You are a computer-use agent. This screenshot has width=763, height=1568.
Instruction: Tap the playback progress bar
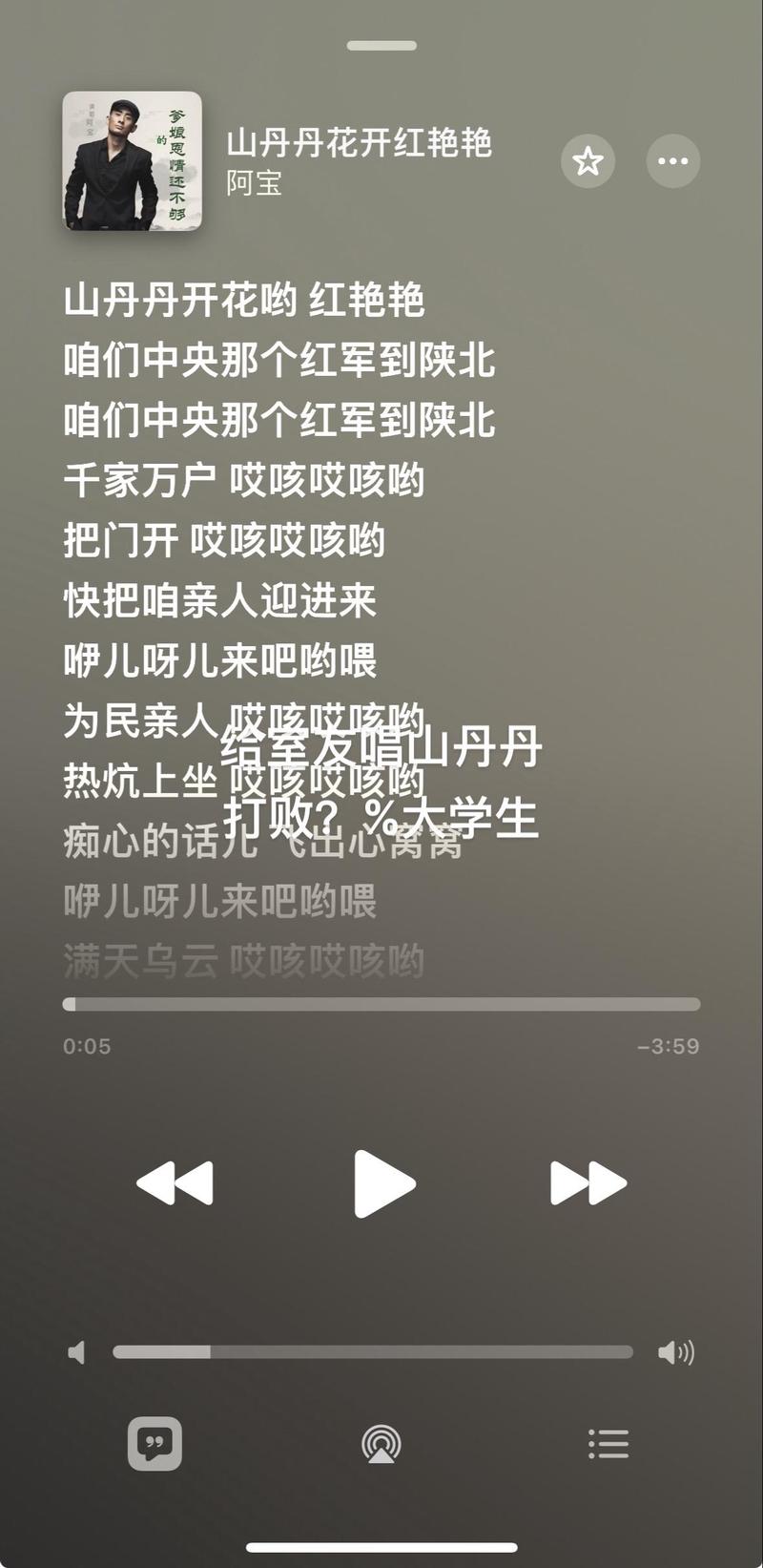pyautogui.click(x=381, y=1004)
